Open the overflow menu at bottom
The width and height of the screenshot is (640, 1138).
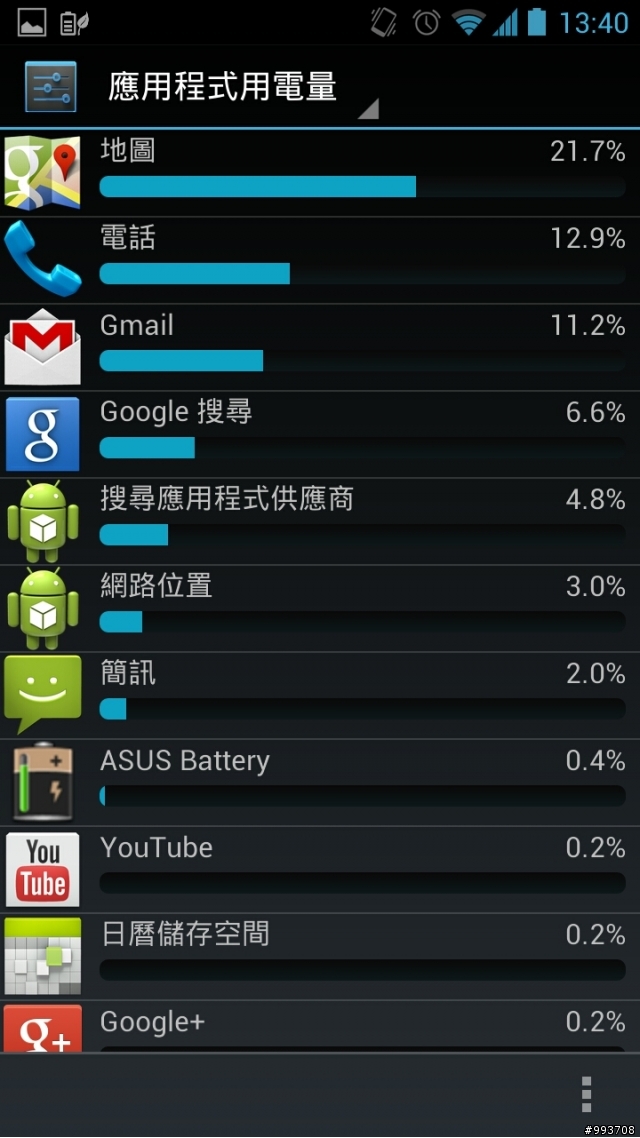pyautogui.click(x=587, y=1094)
